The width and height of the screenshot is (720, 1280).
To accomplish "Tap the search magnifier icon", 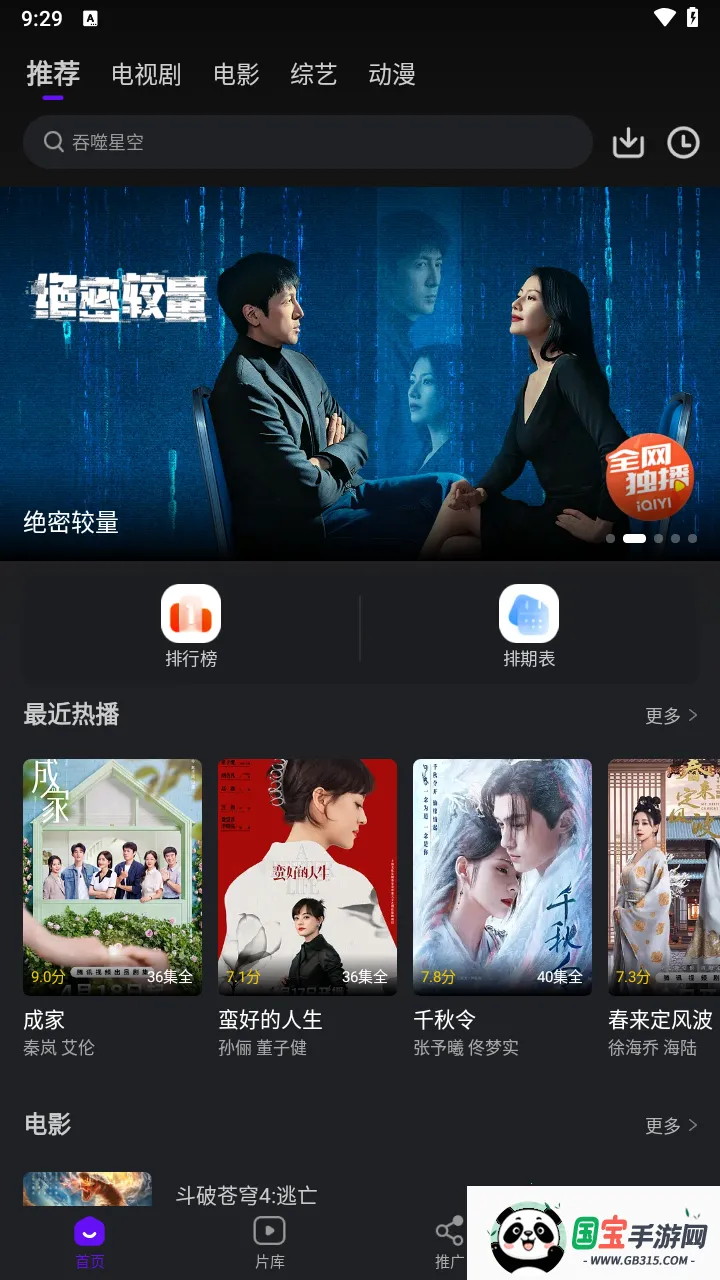I will pos(54,142).
